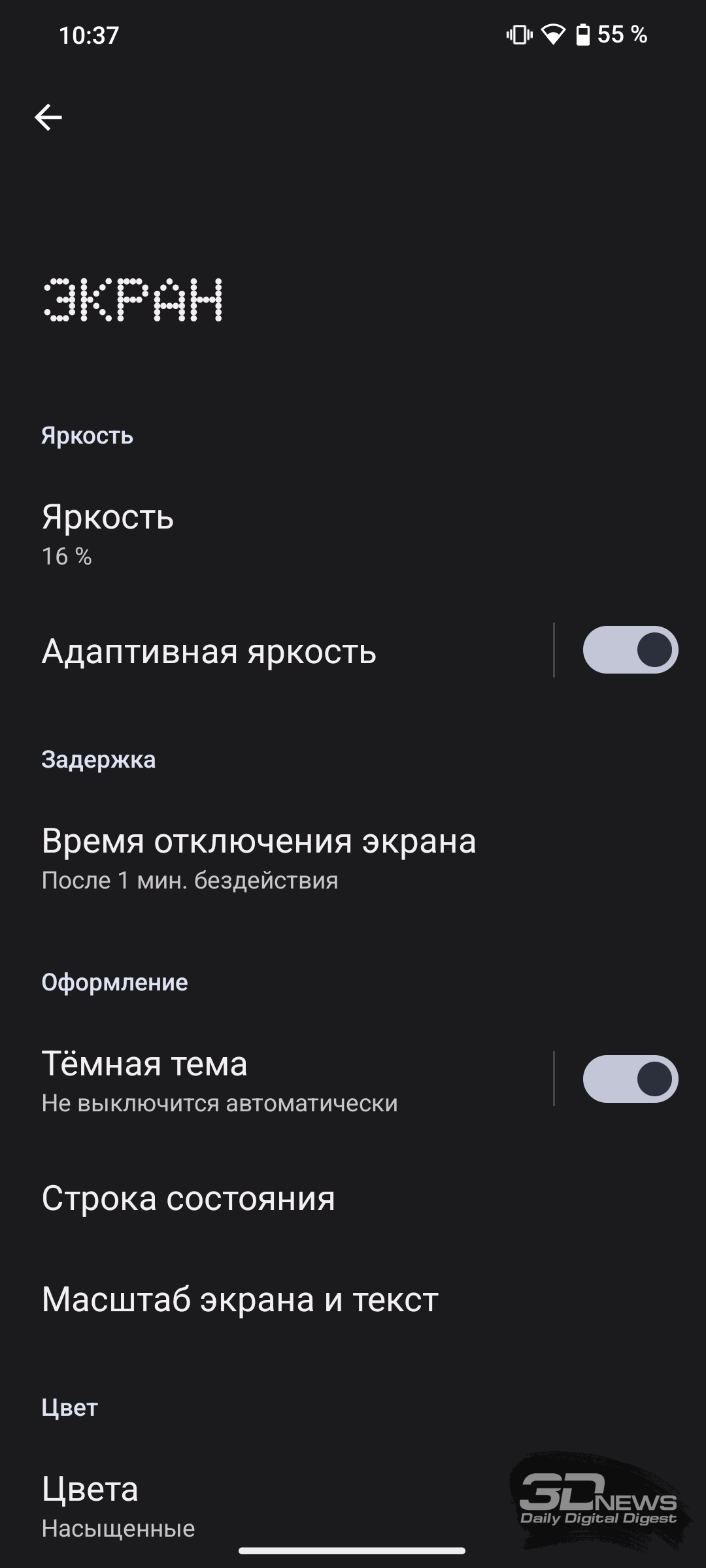Turn off the Тёмная тема switch
Screen dimensions: 706x1568
click(630, 1079)
